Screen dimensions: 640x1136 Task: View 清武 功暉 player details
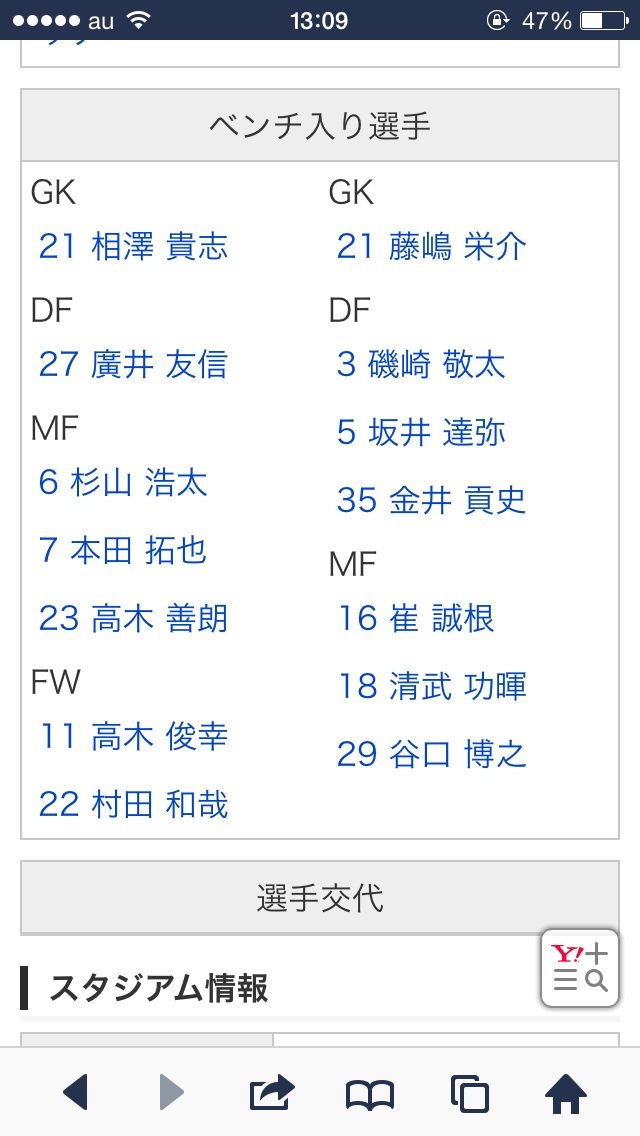tap(431, 686)
